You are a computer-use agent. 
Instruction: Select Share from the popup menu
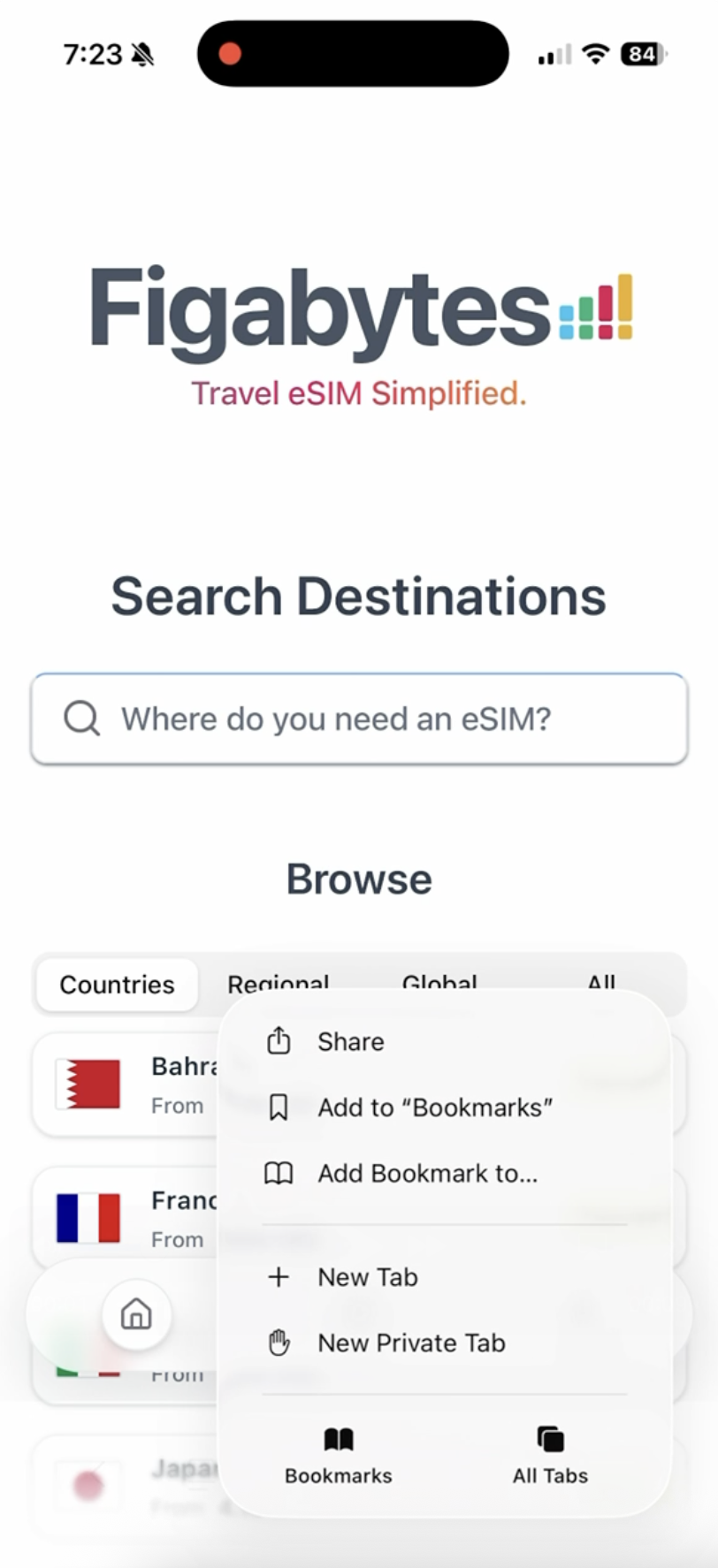(350, 1041)
